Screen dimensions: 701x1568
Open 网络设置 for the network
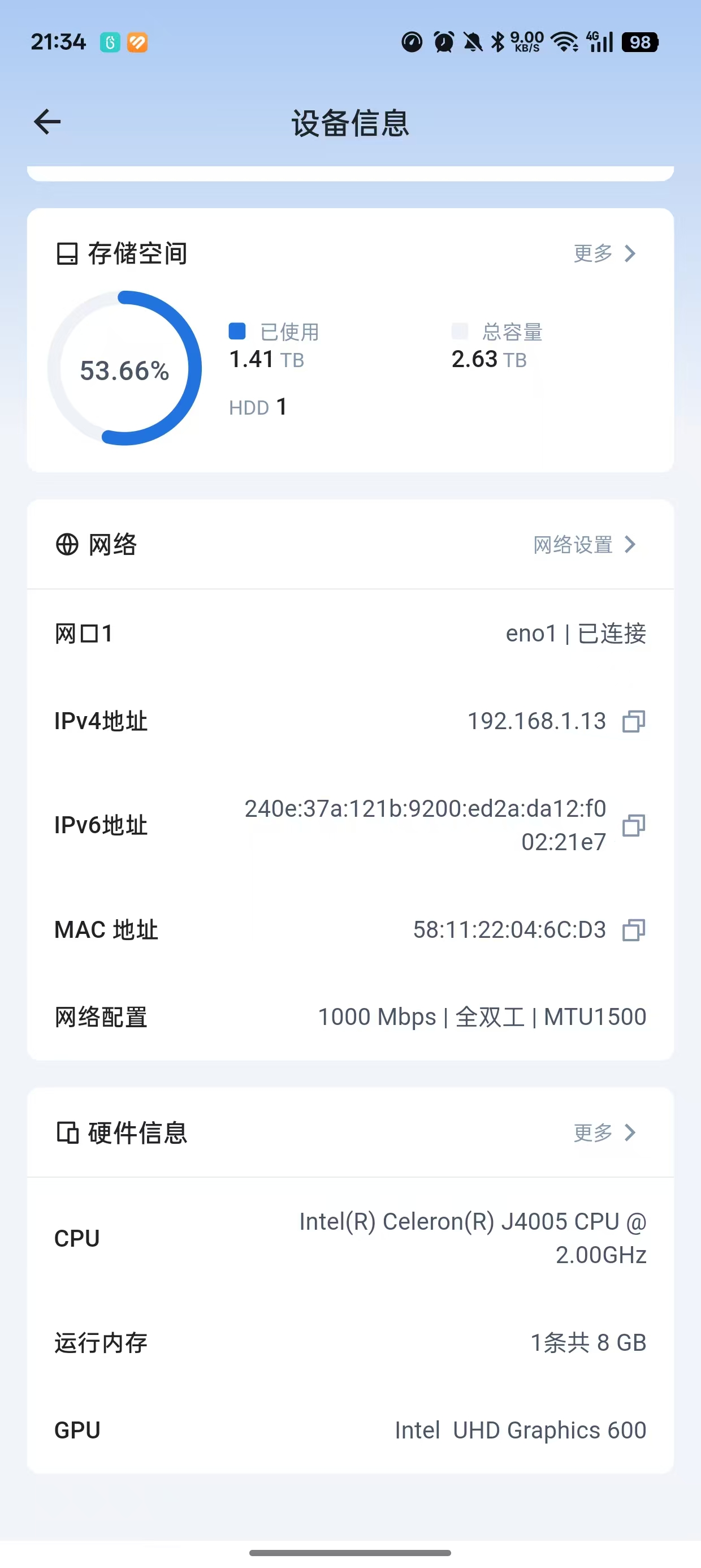[x=584, y=545]
